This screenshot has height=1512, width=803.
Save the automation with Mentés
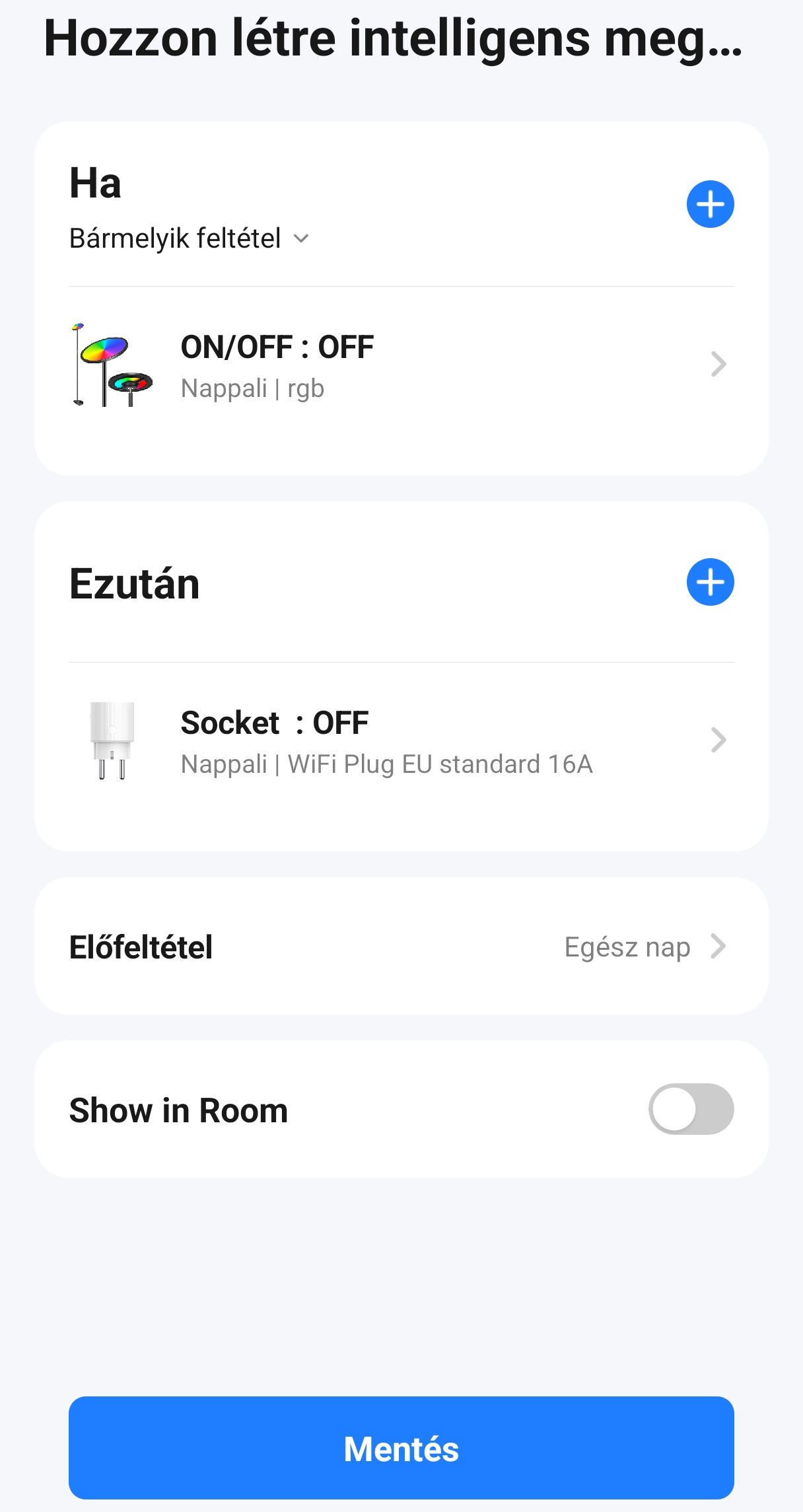tap(401, 1448)
